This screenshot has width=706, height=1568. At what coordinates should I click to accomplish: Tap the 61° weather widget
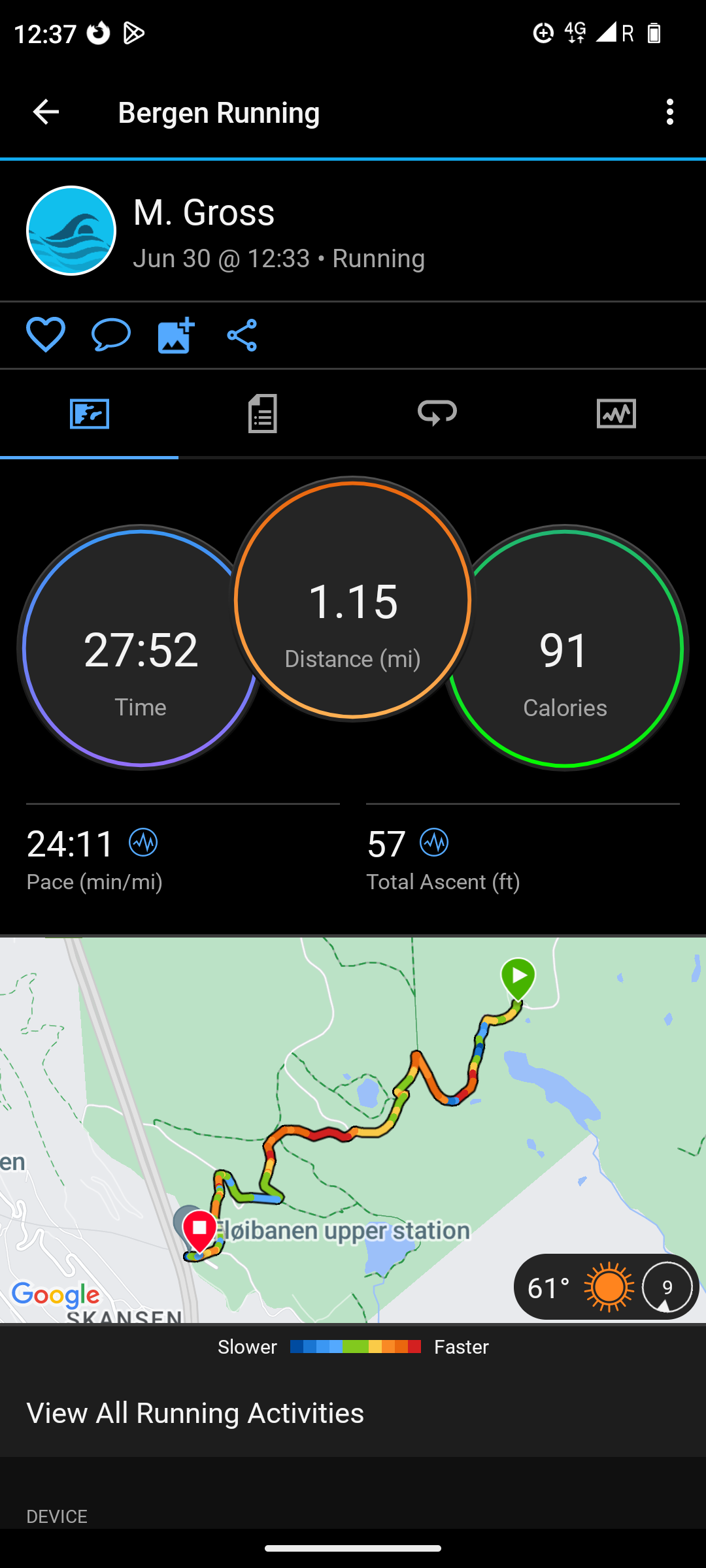pyautogui.click(x=605, y=1287)
